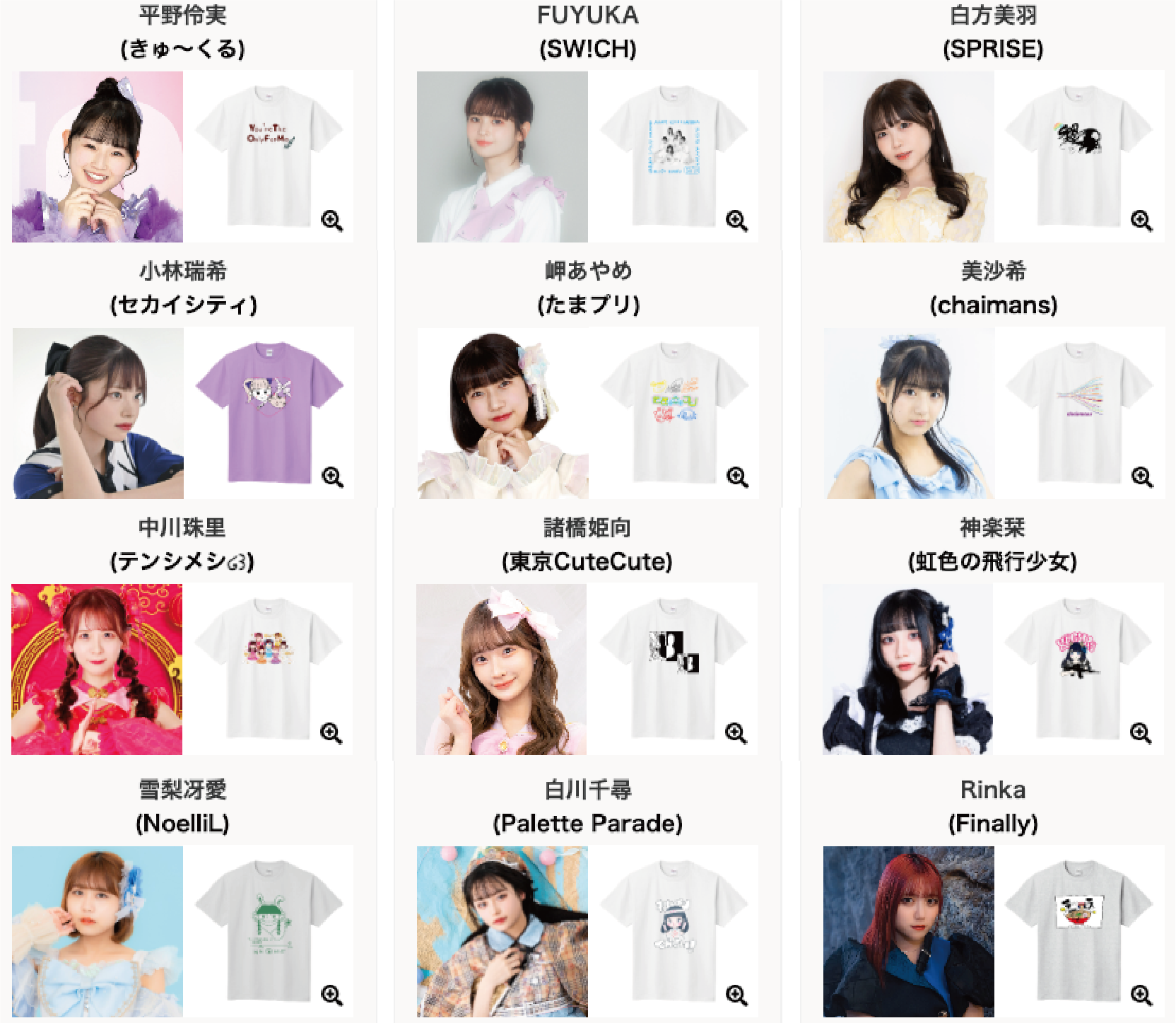Enlarge FUYUKA (SW!CH) T-shirt design
The height and width of the screenshot is (1023, 1176).
click(x=736, y=221)
